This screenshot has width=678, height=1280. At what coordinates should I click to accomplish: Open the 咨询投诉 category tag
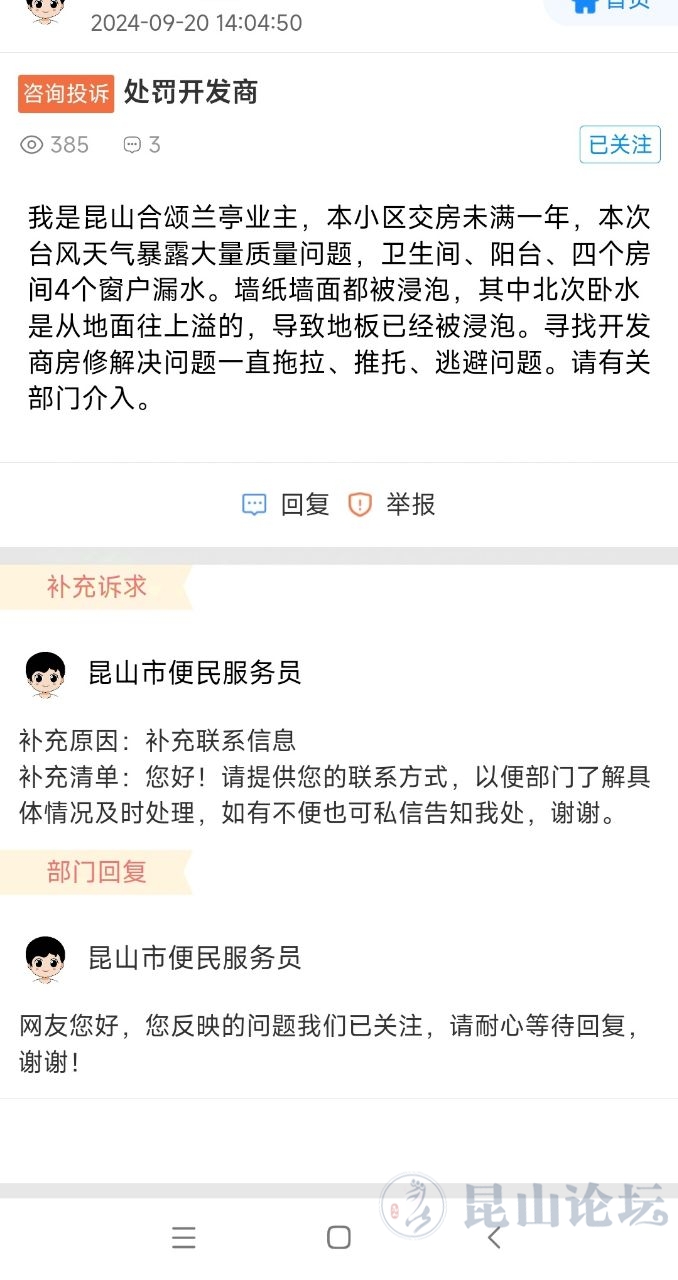click(66, 93)
